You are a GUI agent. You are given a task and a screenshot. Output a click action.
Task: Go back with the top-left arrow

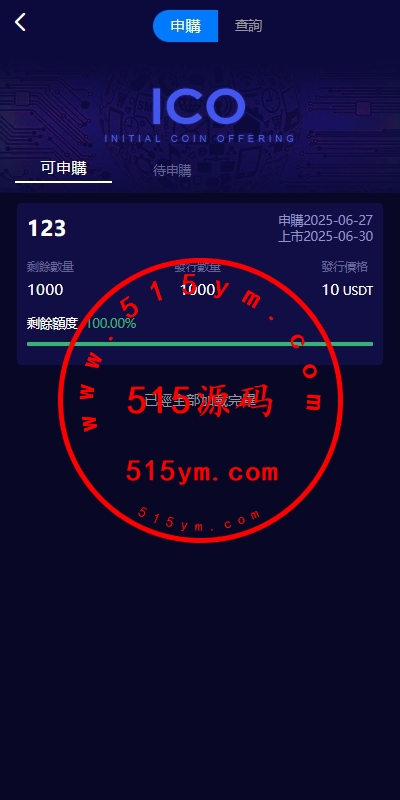(x=20, y=22)
